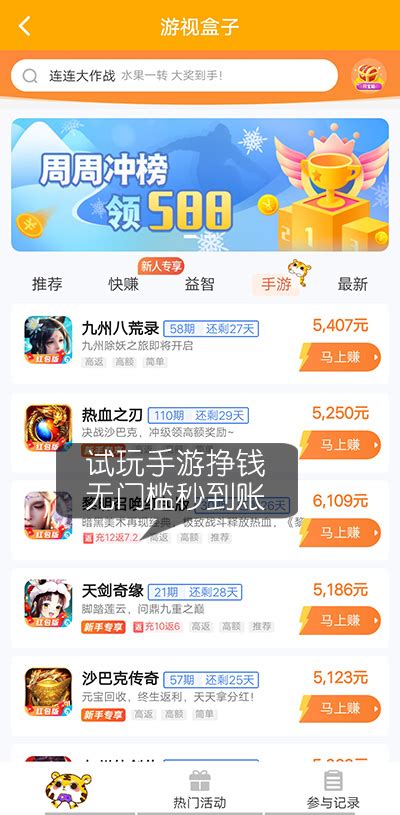Open 参与记录 in bottom bar

tap(333, 790)
